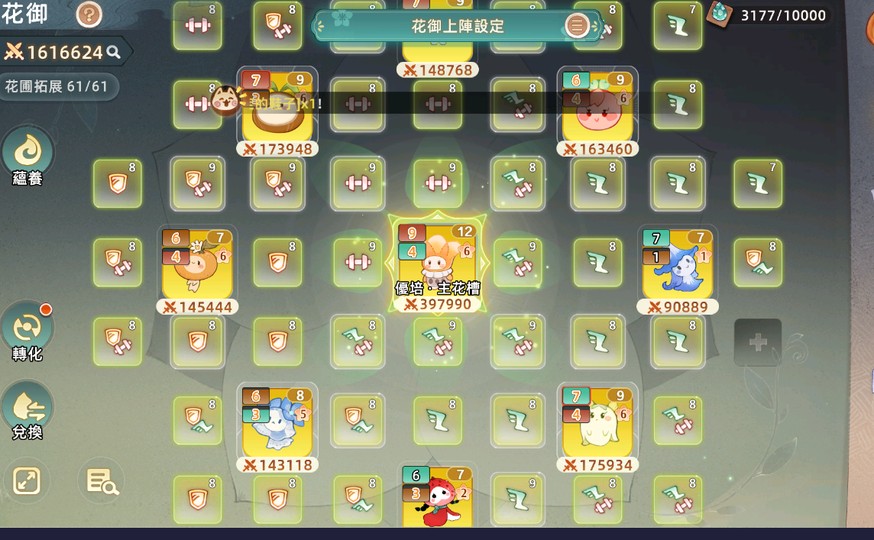Select the flower spirit with power 90889
This screenshot has width=874, height=540.
(677, 265)
